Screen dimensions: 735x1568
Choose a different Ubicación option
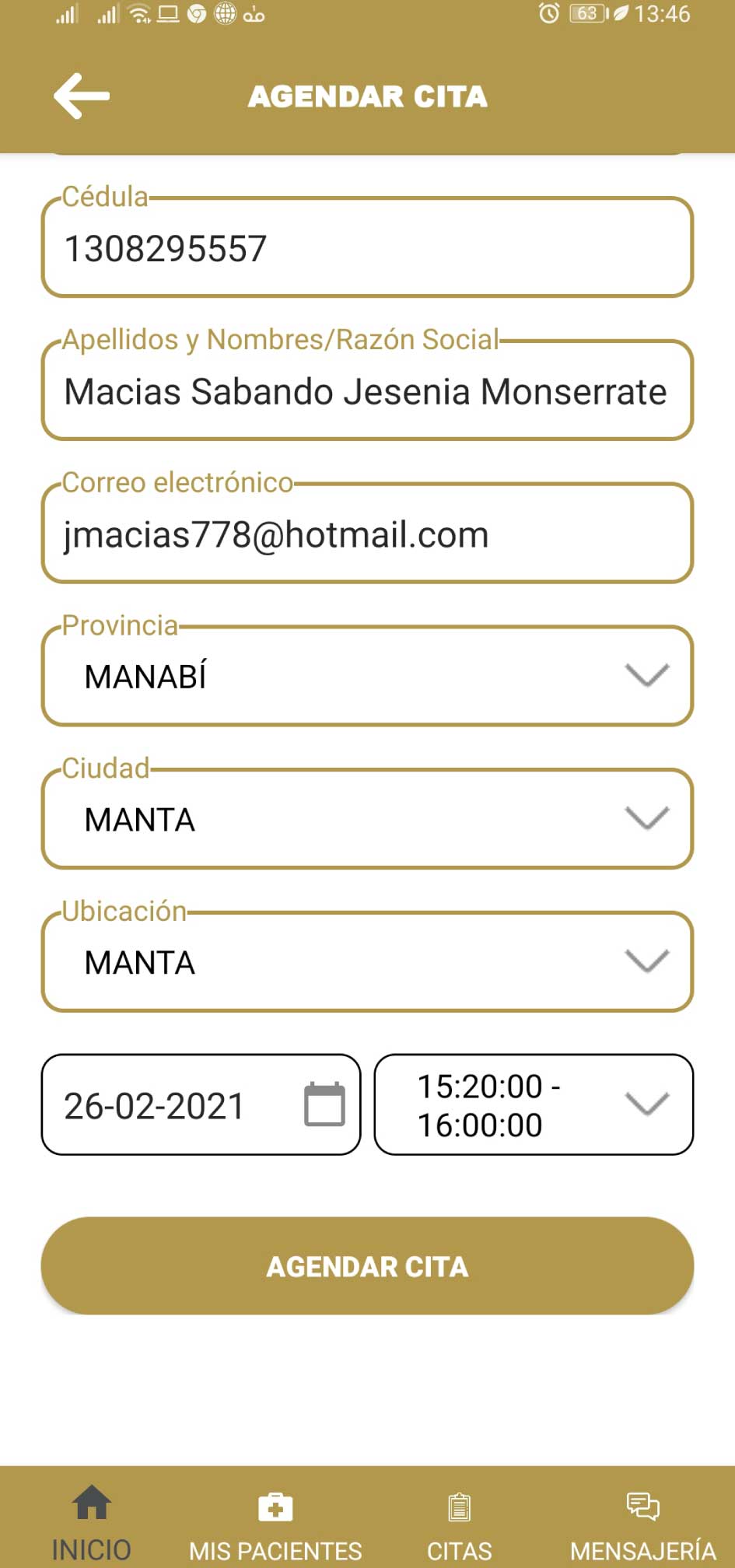click(x=366, y=963)
